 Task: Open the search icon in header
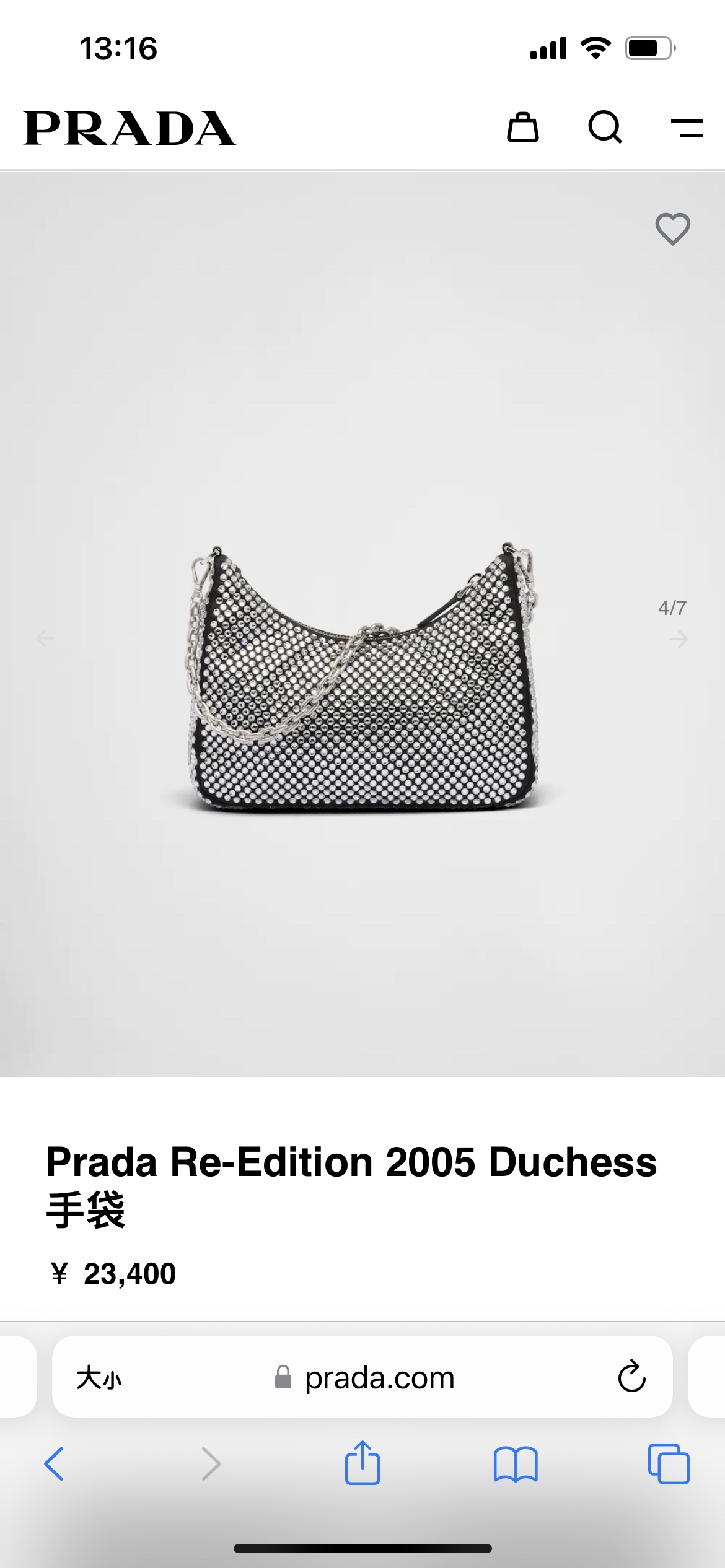coord(605,128)
